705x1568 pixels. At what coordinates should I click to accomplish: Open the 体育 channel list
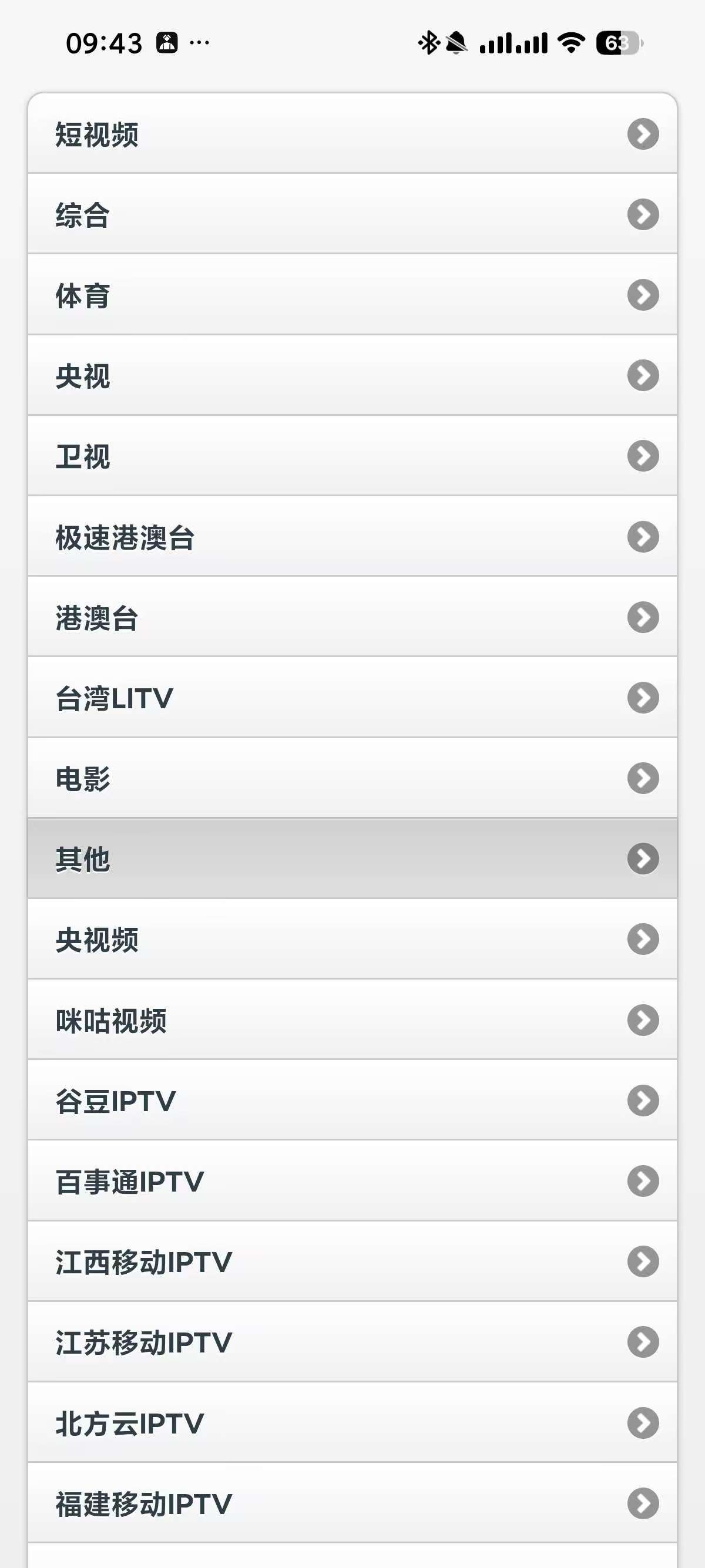click(352, 295)
